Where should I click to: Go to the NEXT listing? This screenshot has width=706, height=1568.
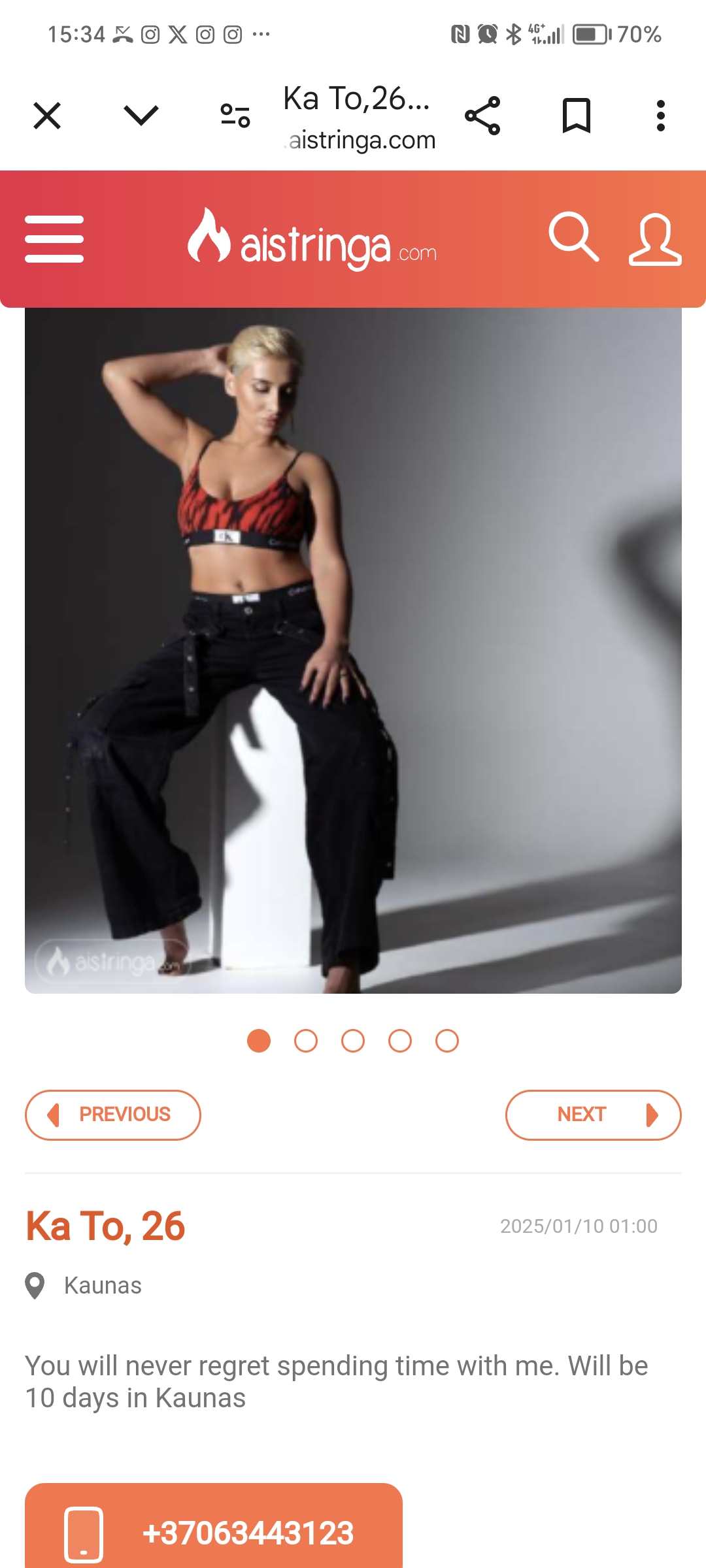(594, 1115)
